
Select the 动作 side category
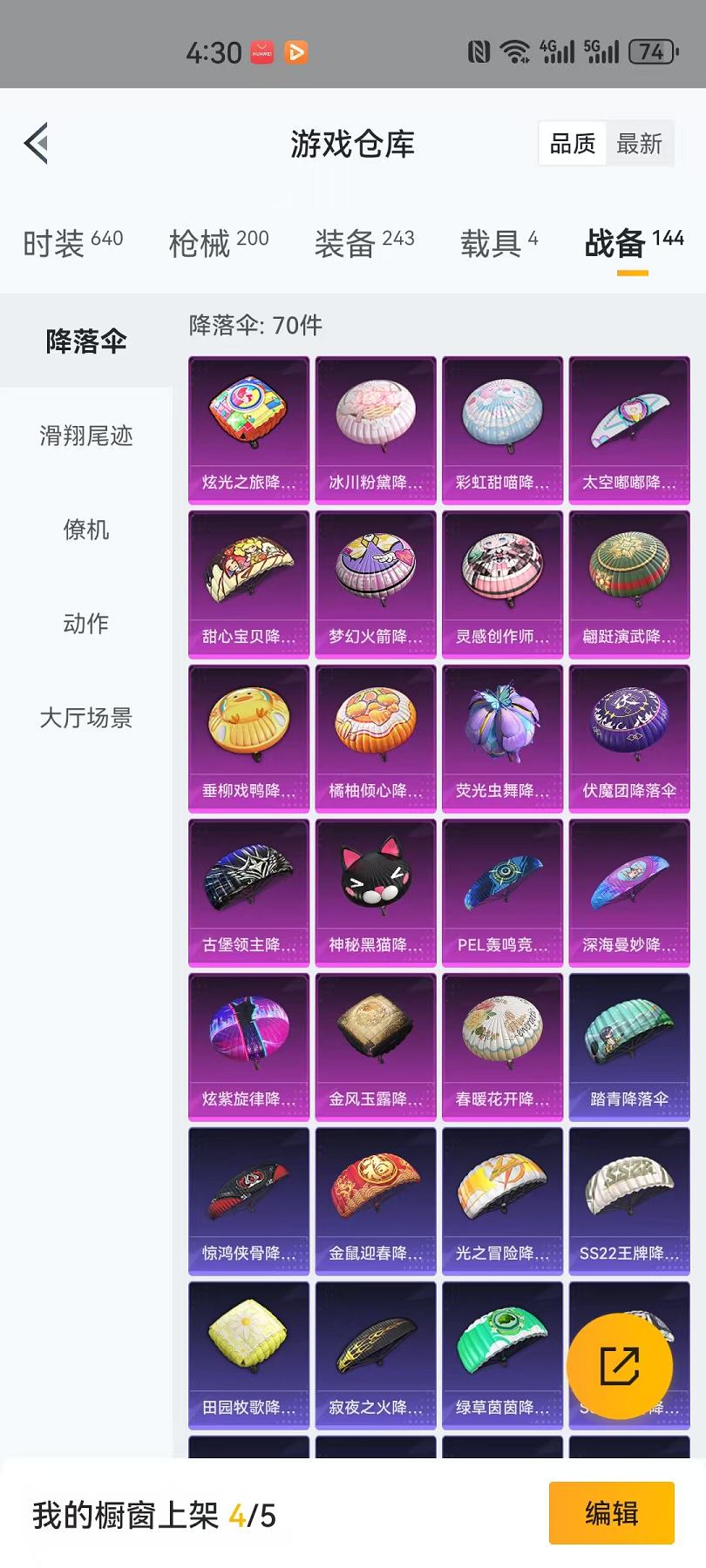pos(86,623)
